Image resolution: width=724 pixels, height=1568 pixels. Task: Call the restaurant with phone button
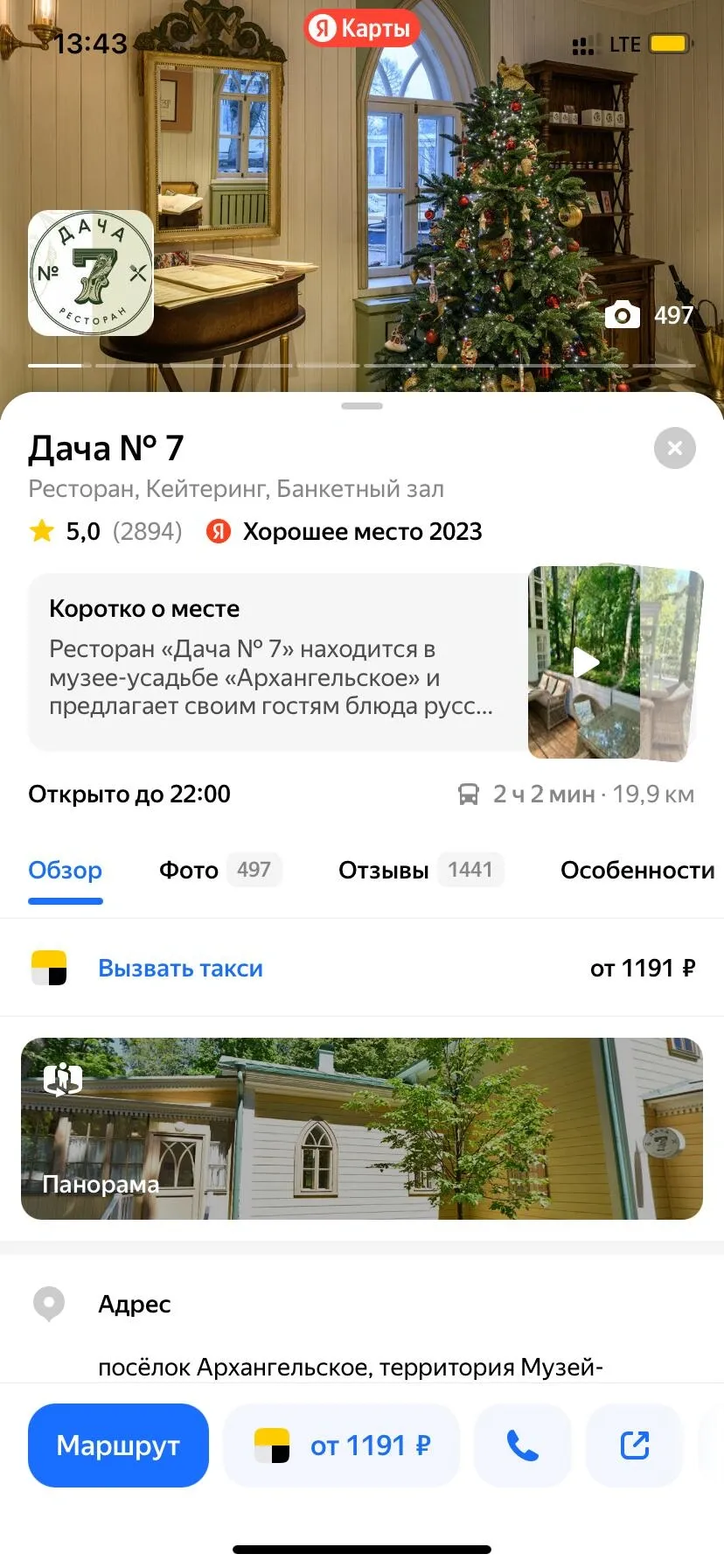522,1445
